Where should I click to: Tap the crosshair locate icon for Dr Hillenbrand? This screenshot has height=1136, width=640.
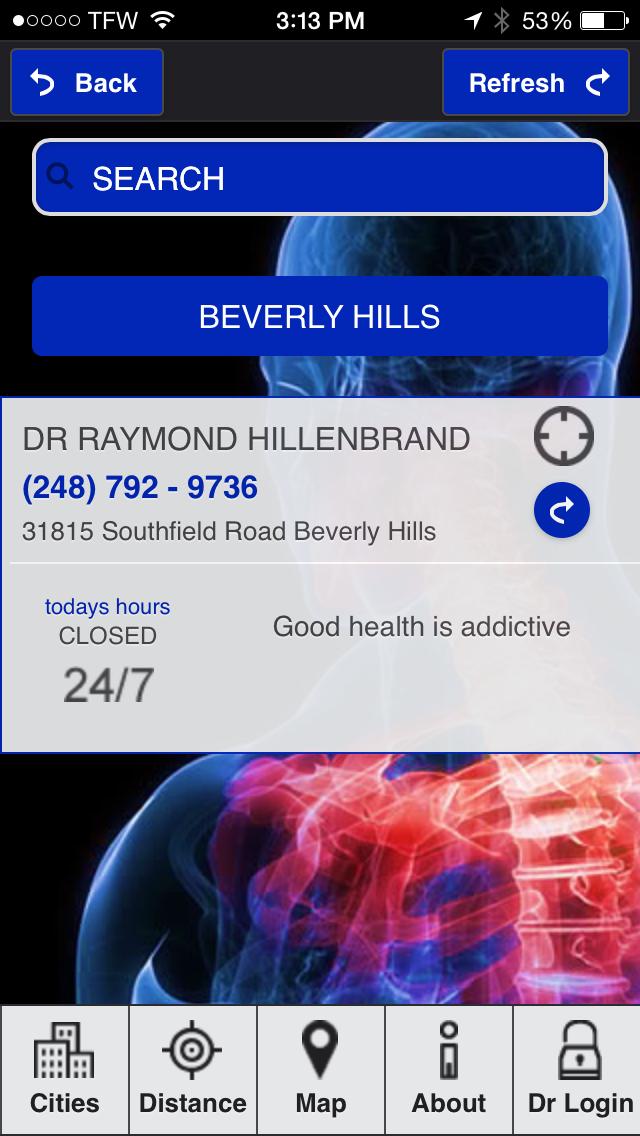click(563, 437)
